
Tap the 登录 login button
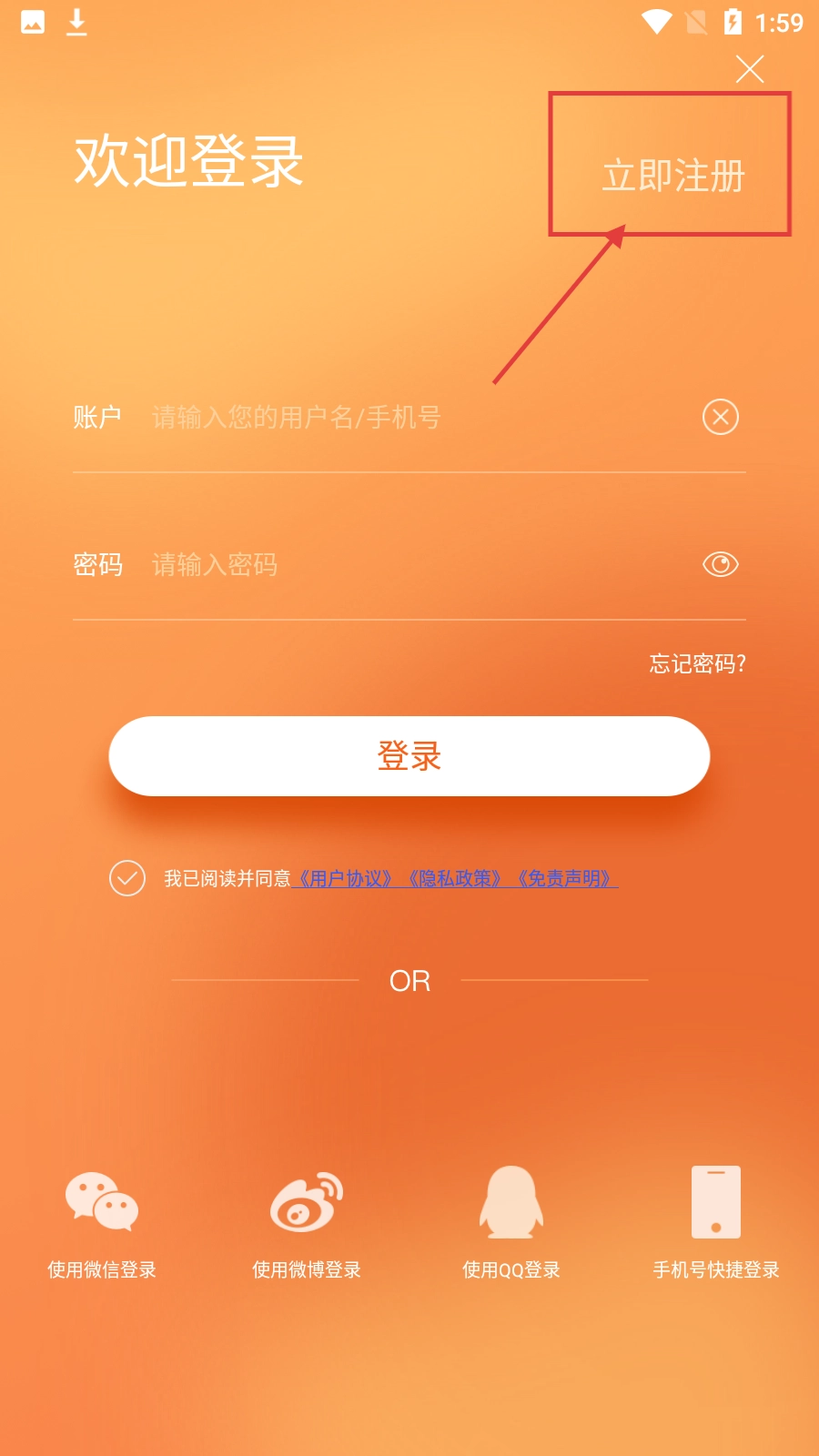coord(409,756)
